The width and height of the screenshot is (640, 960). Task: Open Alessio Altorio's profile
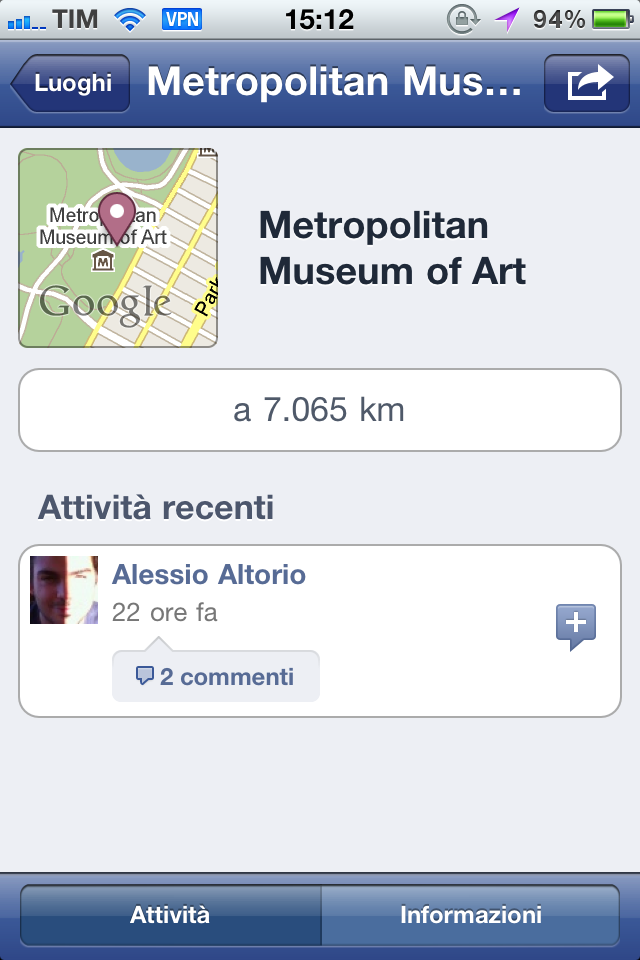pos(208,575)
